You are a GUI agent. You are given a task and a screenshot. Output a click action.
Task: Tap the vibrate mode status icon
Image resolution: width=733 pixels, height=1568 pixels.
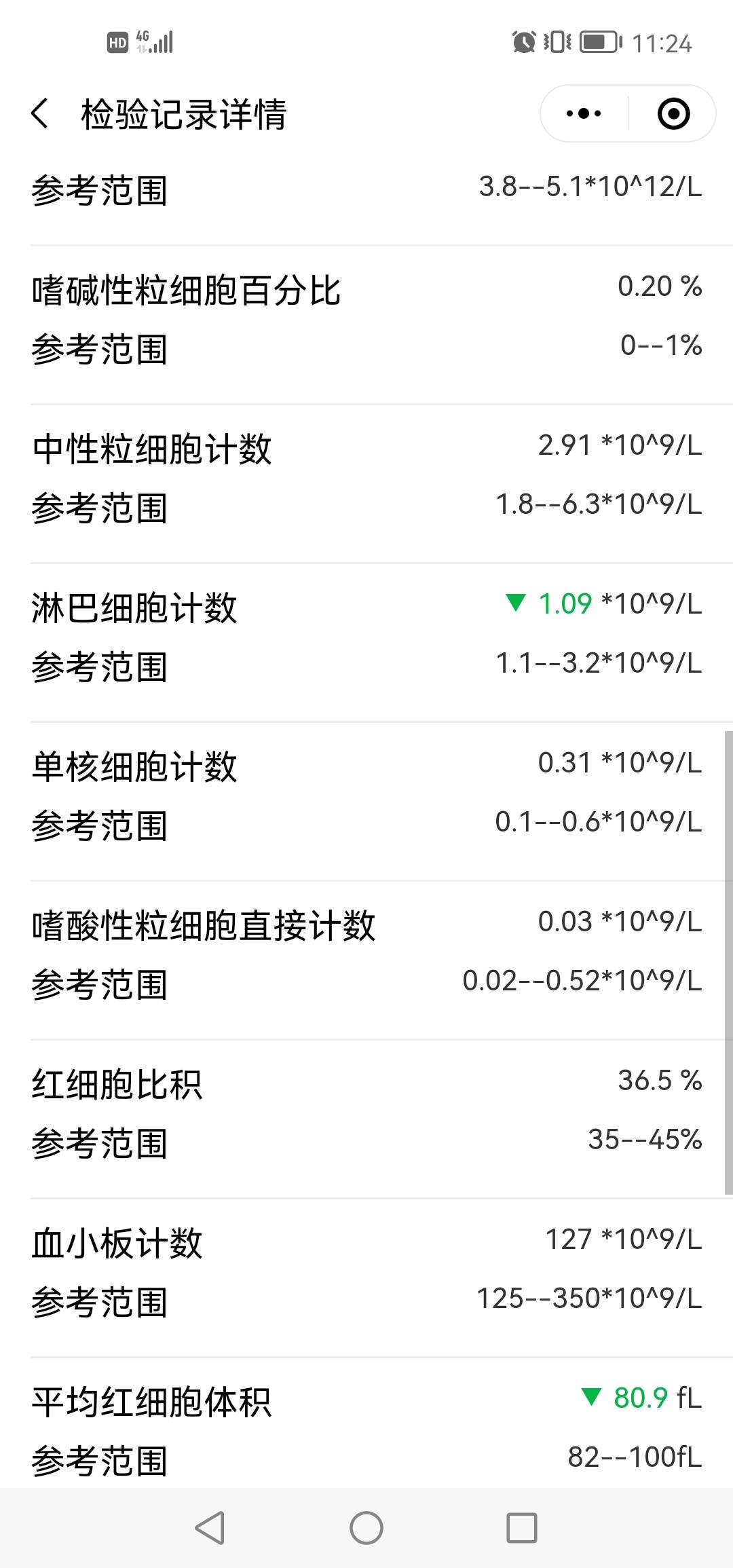(555, 42)
